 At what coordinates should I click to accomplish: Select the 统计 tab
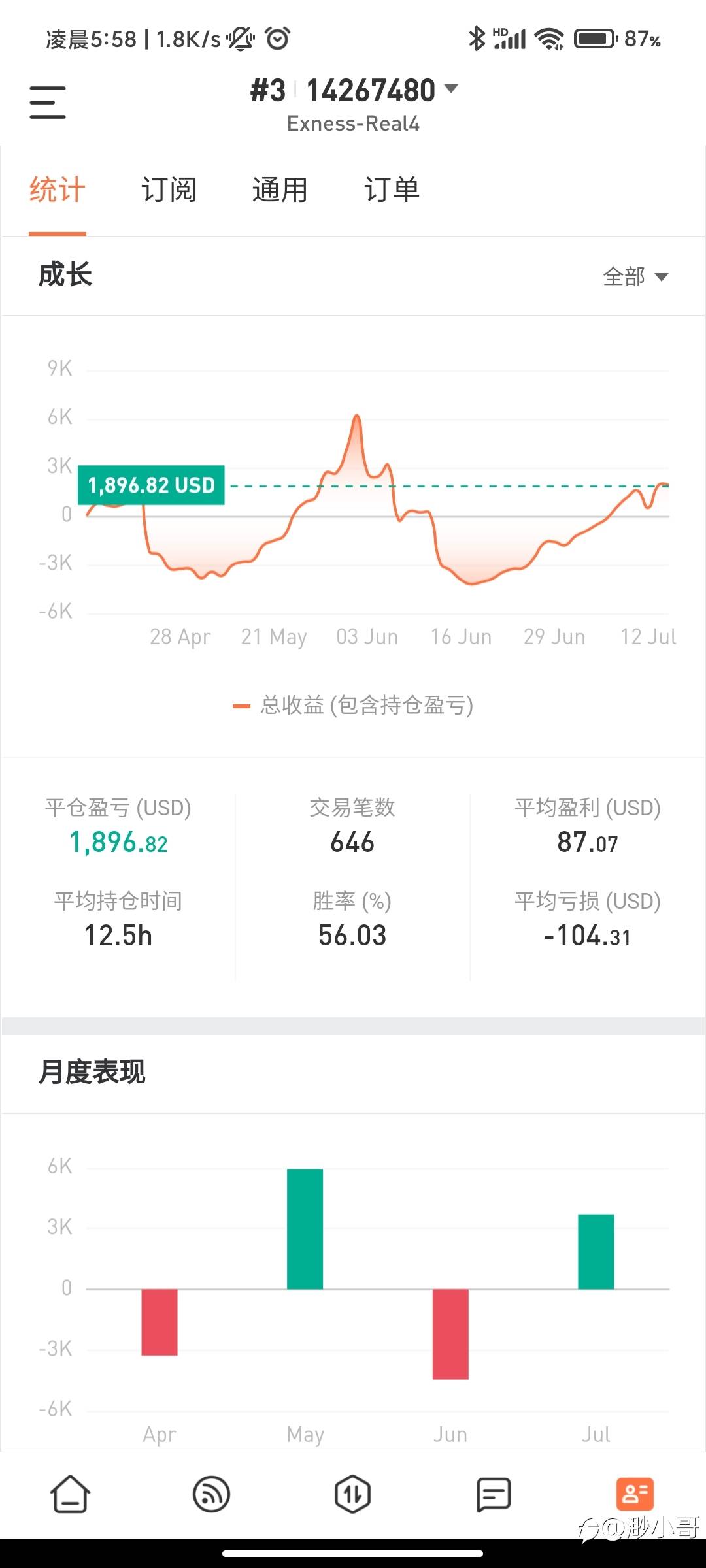[58, 190]
